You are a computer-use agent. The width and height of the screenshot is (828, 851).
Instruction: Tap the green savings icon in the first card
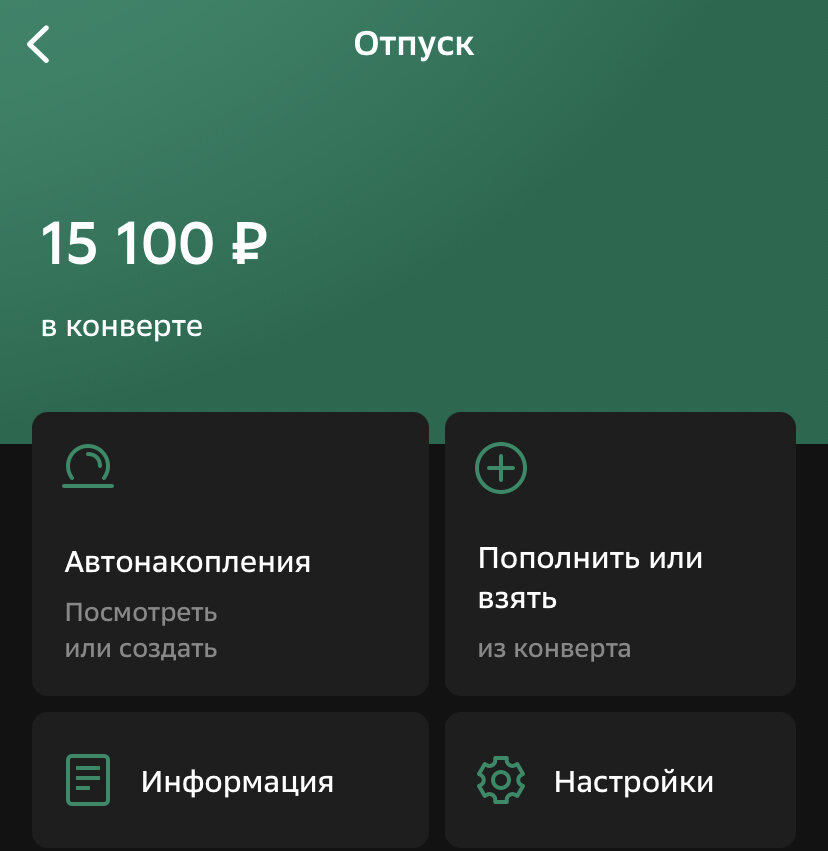(88, 467)
